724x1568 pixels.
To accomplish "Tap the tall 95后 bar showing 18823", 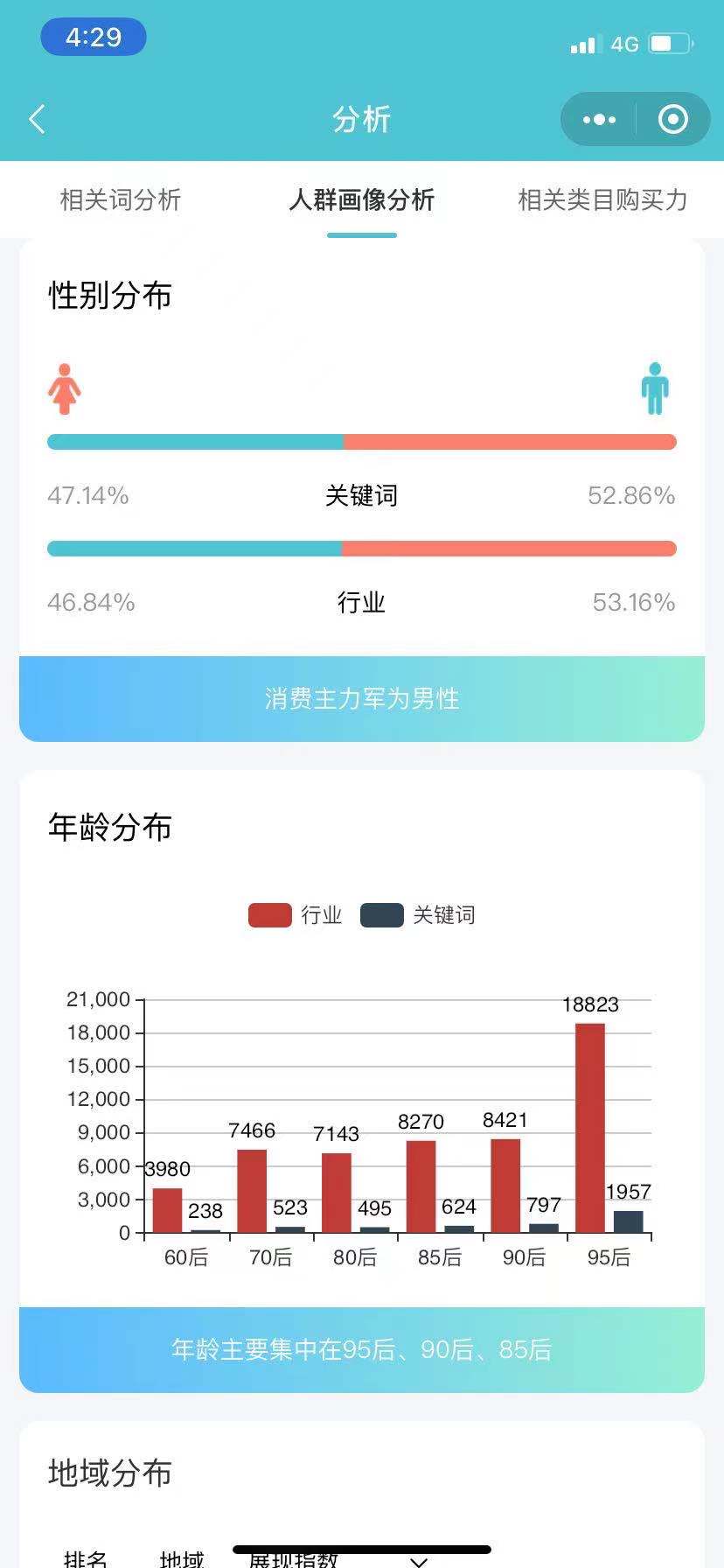I will [591, 1129].
